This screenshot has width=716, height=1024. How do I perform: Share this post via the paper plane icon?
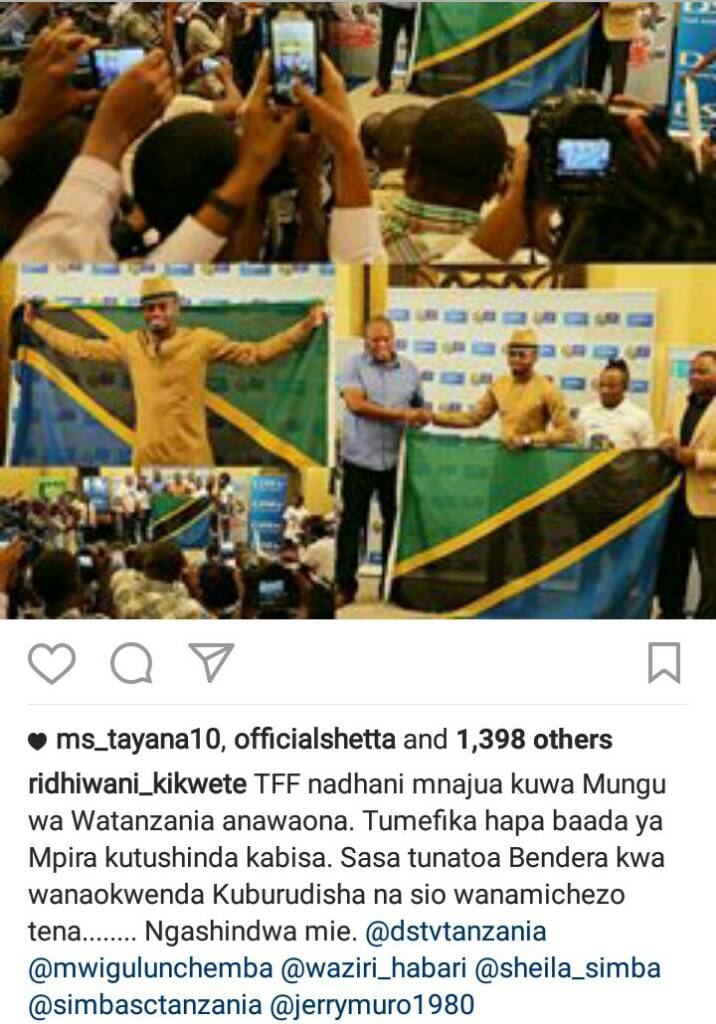(x=211, y=661)
